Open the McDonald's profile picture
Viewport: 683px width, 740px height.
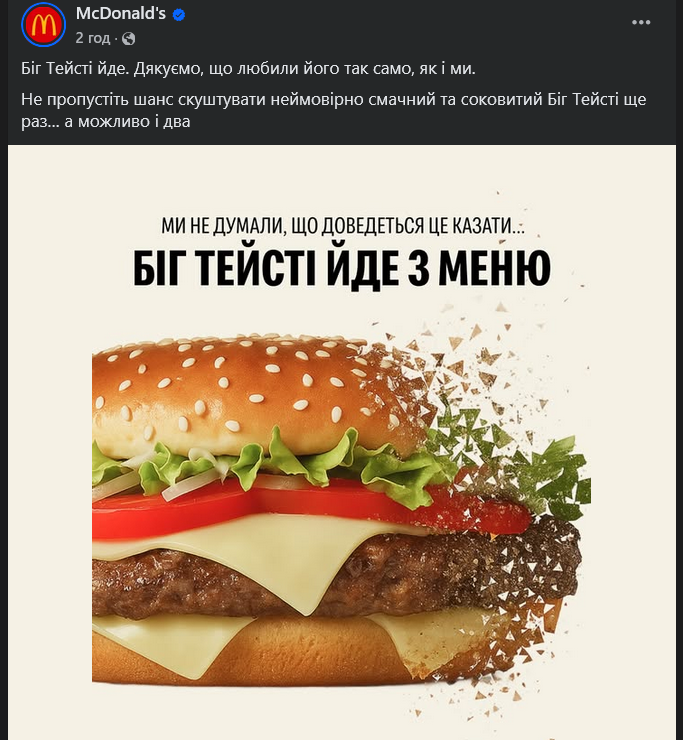click(x=42, y=25)
